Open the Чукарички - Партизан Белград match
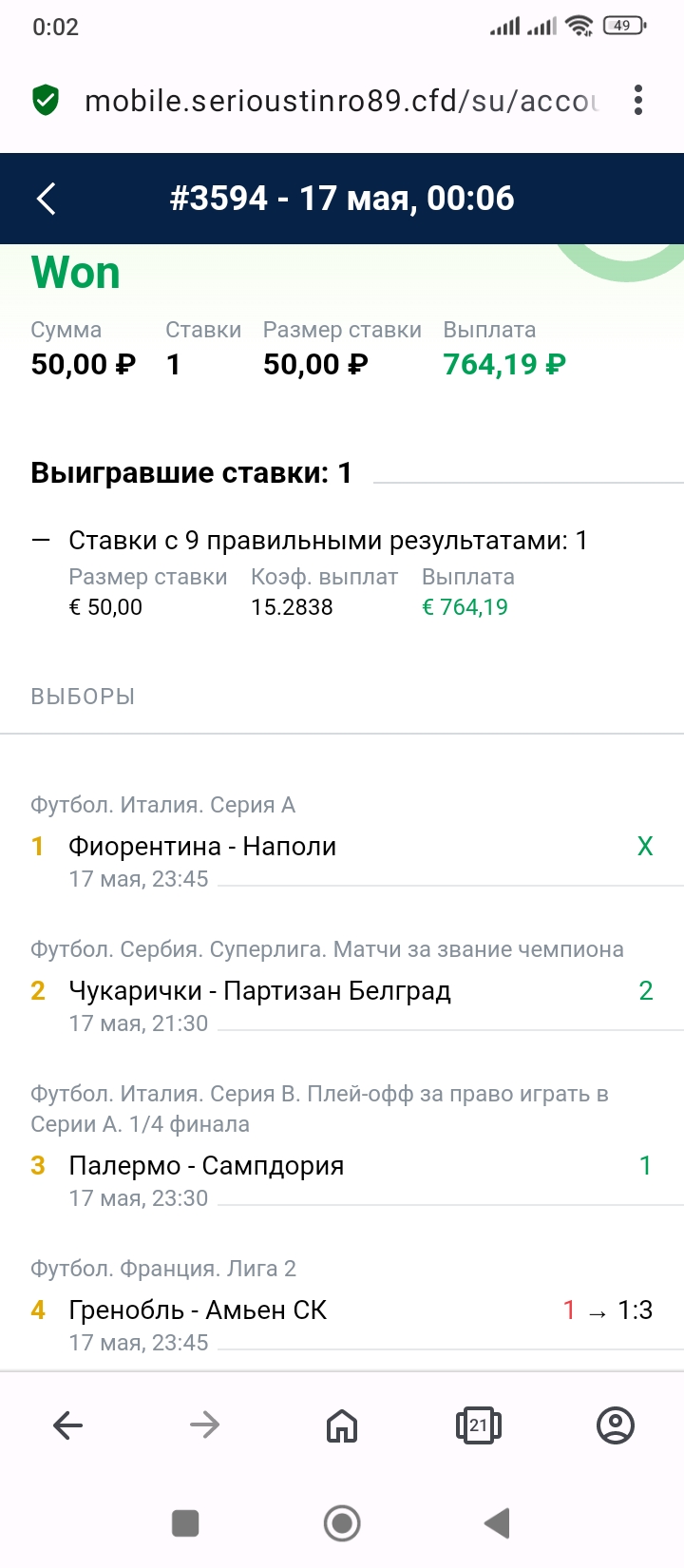This screenshot has height=1568, width=684. click(x=260, y=991)
